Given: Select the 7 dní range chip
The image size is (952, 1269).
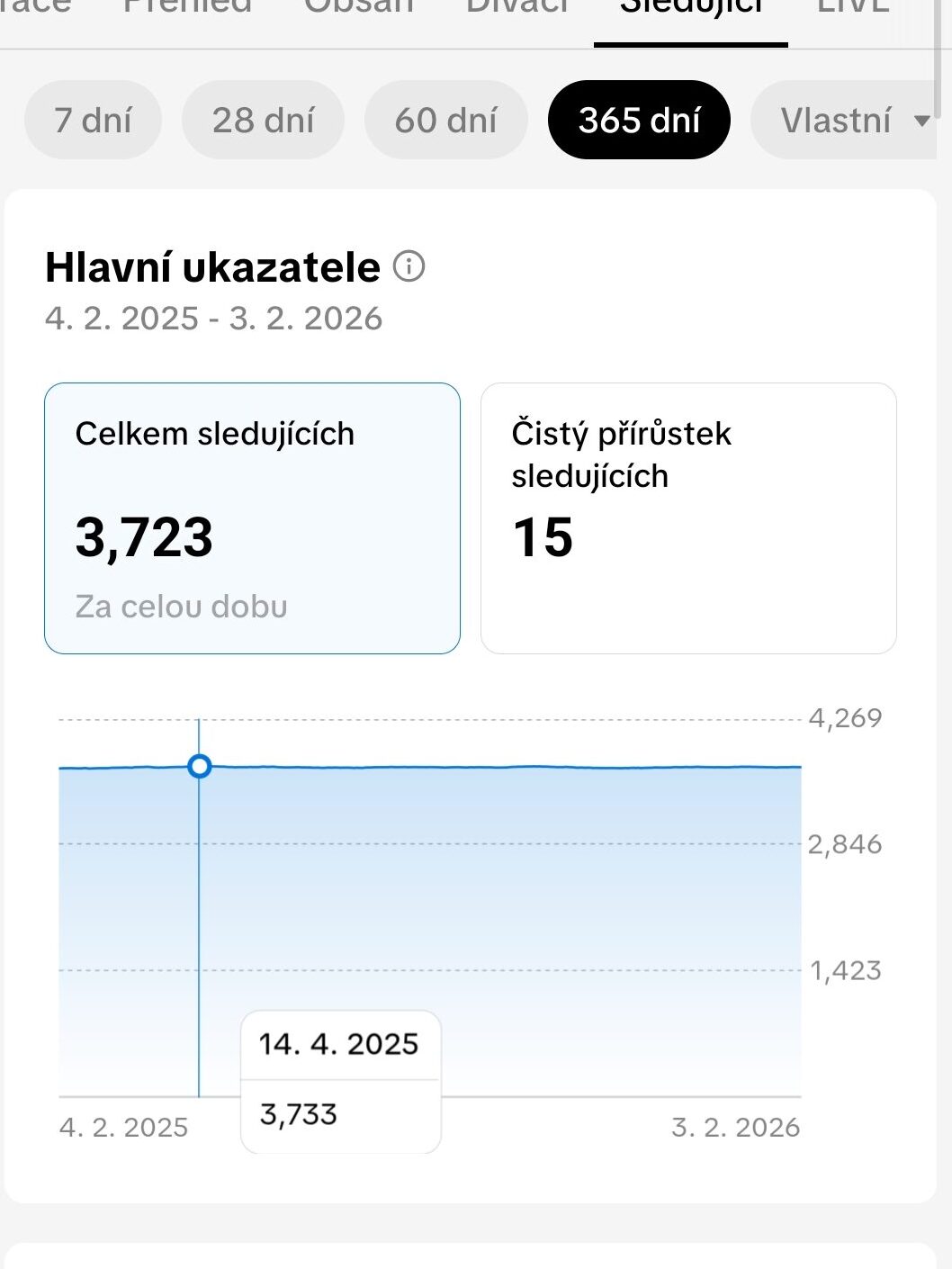Looking at the screenshot, I should (93, 120).
